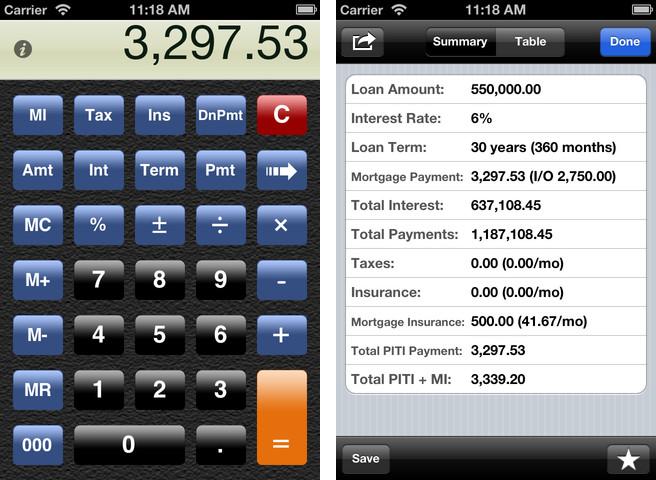Save the loan summary
Image resolution: width=656 pixels, height=480 pixels.
point(366,459)
